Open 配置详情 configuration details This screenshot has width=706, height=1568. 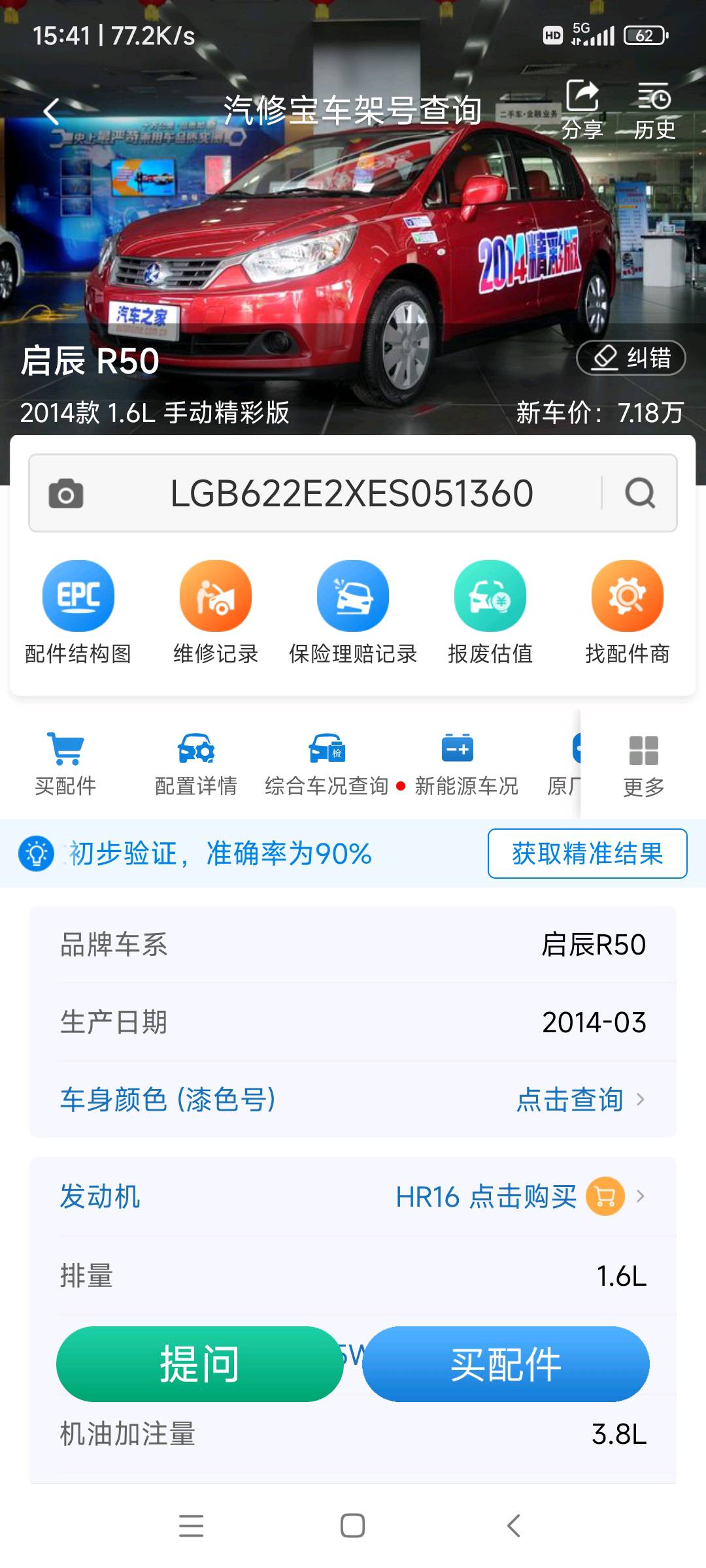pyautogui.click(x=196, y=764)
